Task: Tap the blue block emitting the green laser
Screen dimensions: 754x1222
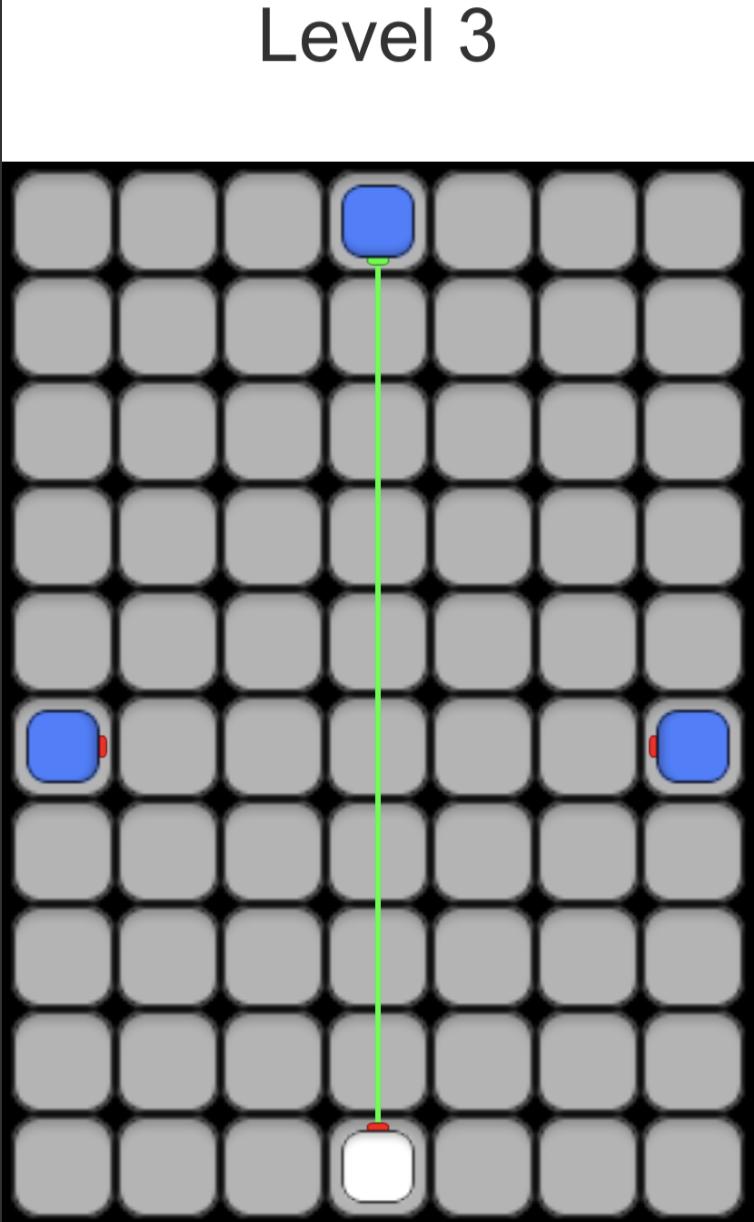Action: pos(378,221)
